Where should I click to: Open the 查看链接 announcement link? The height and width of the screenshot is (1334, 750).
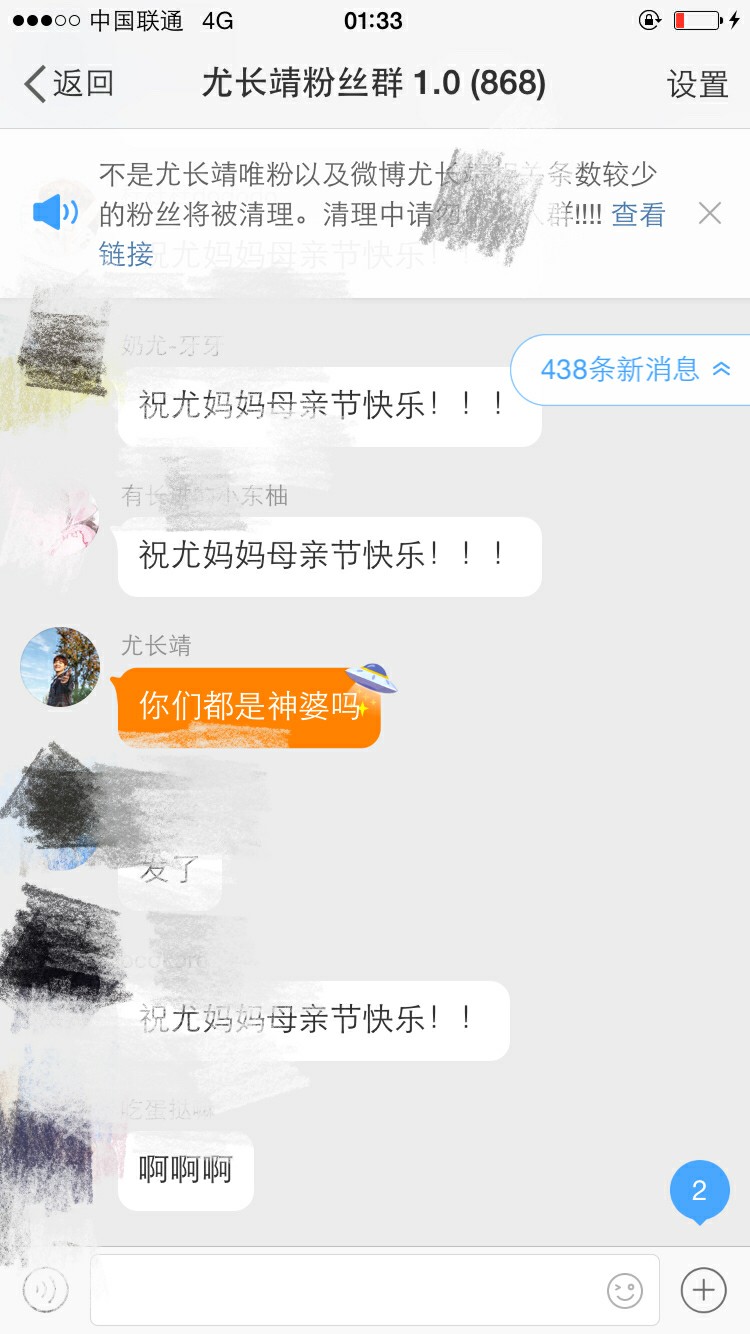click(637, 214)
